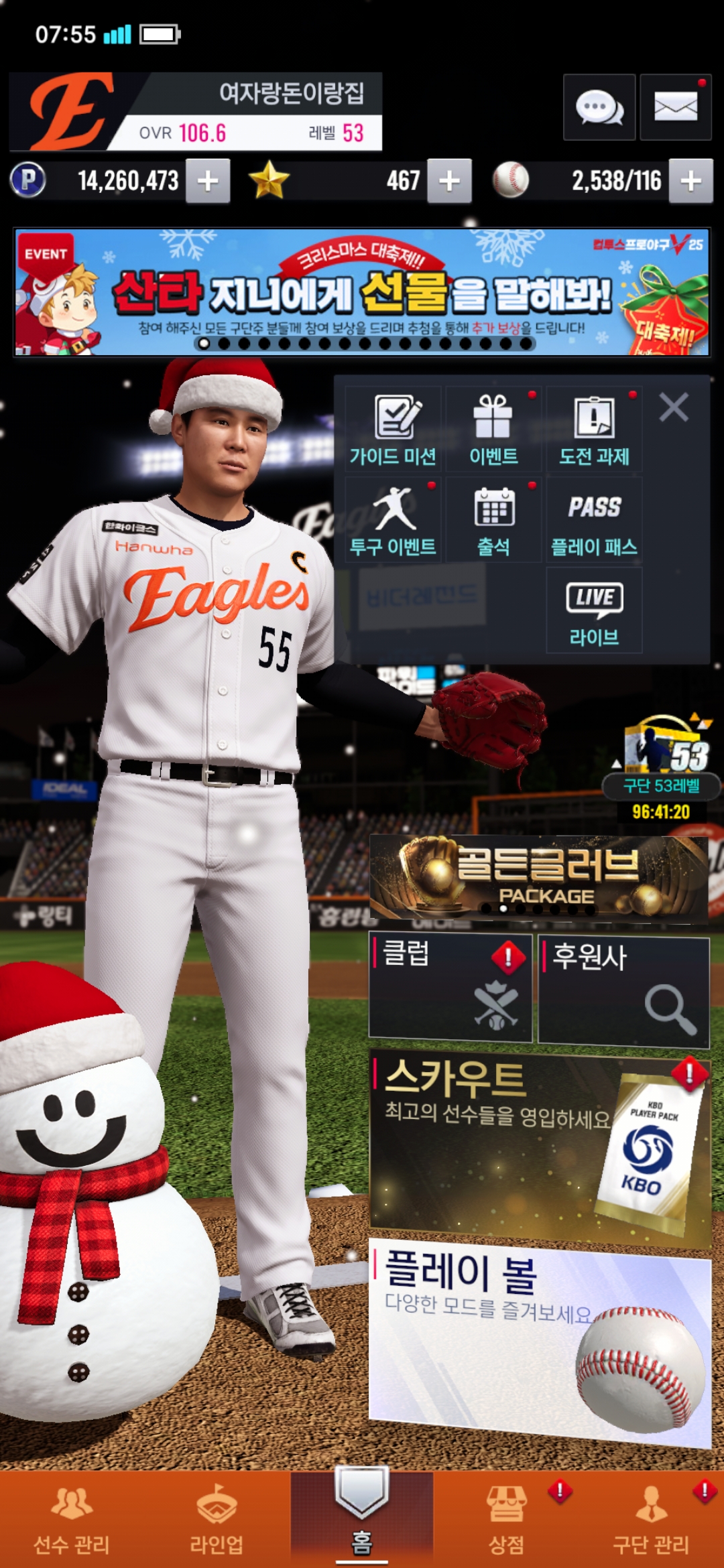Open the 이벤트 gift menu
The width and height of the screenshot is (724, 1568).
(493, 430)
